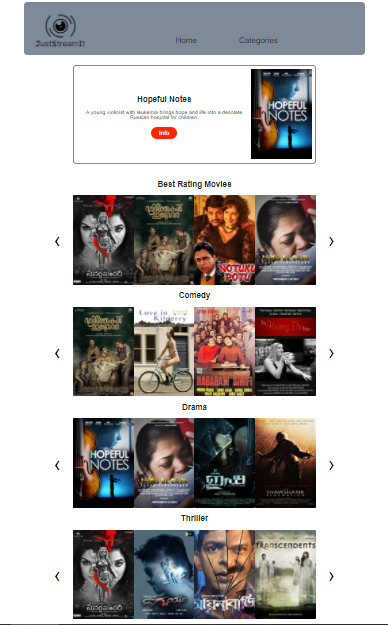Image resolution: width=388 pixels, height=625 pixels.
Task: Open the Transcendents poster in Thriller row
Action: [x=286, y=574]
